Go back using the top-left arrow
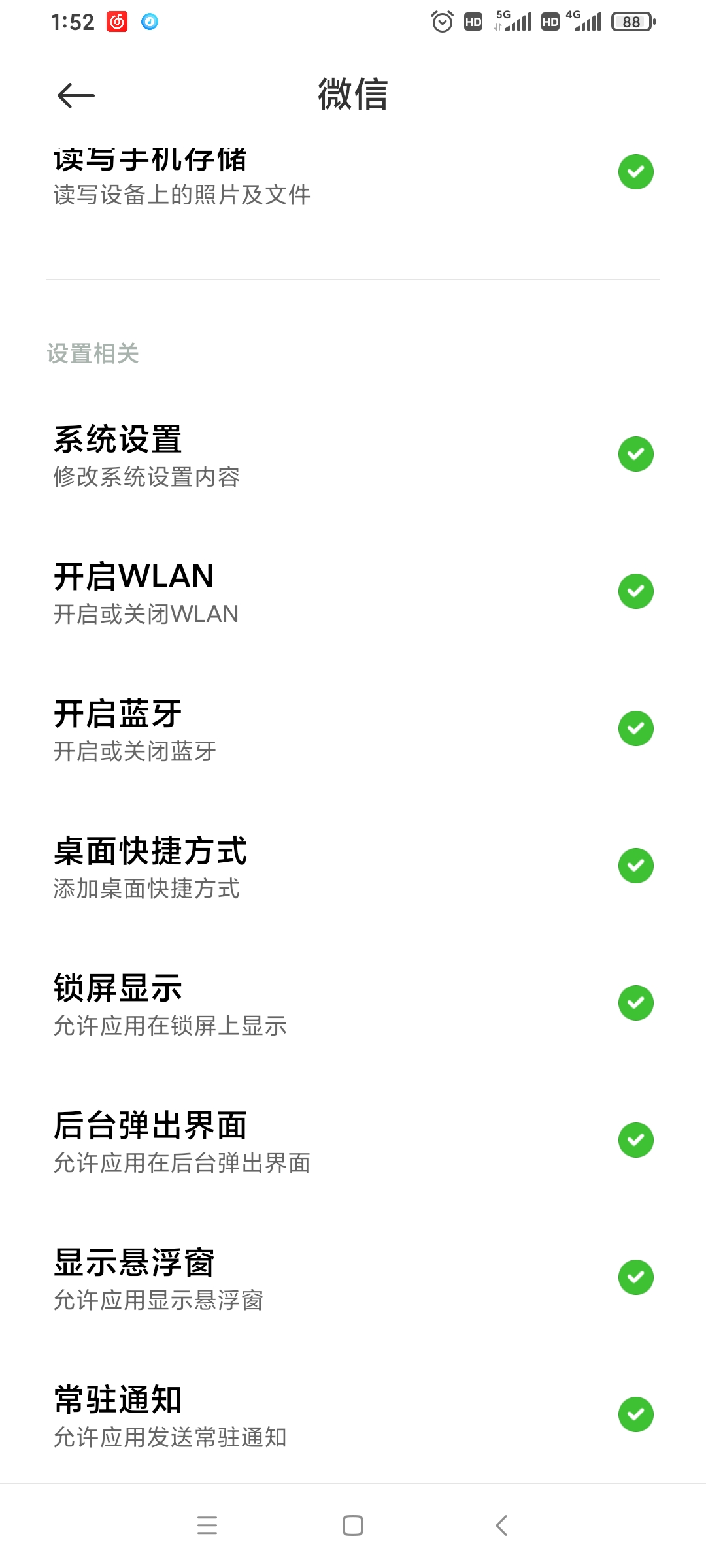Screen dimensions: 706x1568 [x=76, y=95]
